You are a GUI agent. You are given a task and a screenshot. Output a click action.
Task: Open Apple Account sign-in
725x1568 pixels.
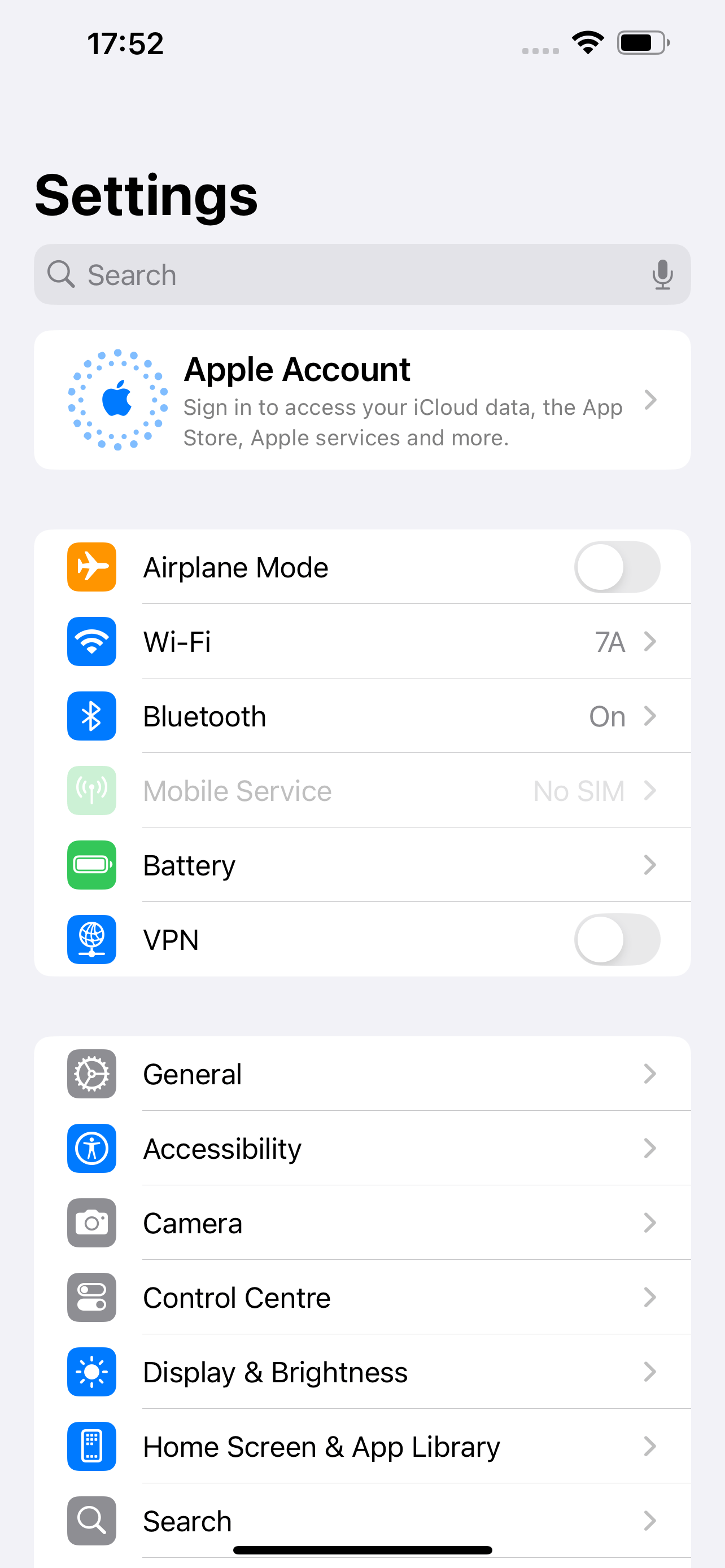pyautogui.click(x=362, y=400)
